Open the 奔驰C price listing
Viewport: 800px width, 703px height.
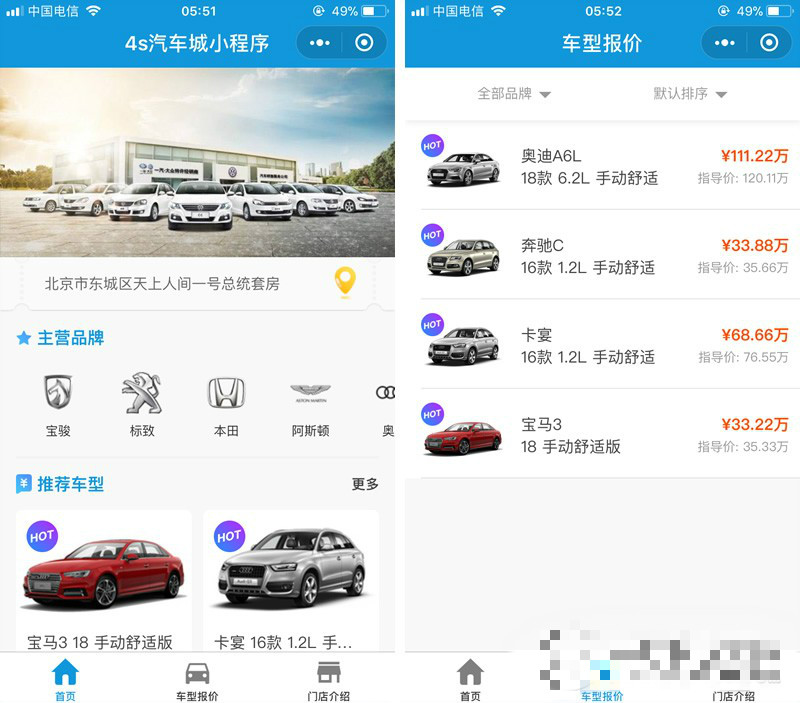click(604, 256)
